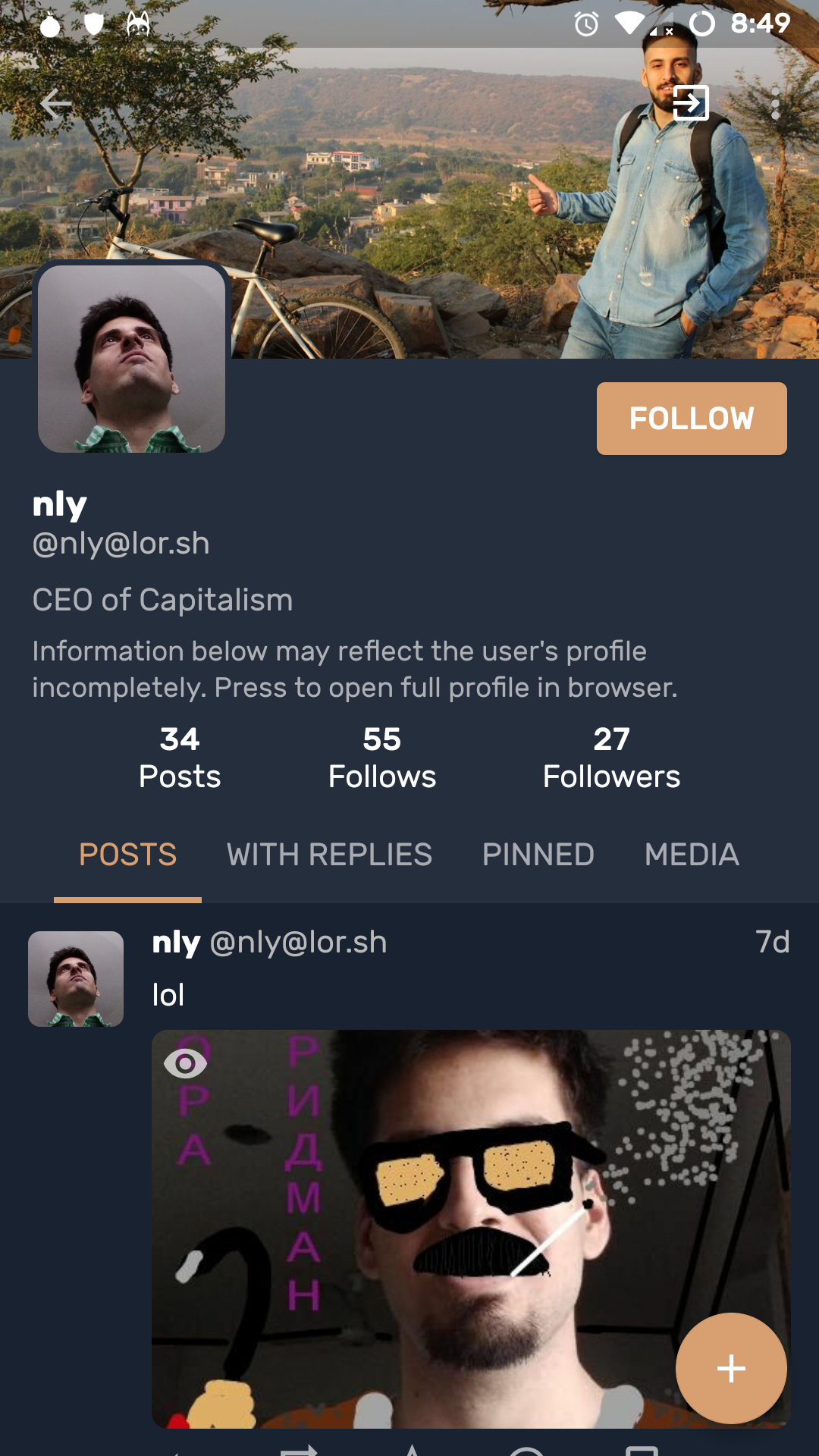Switch to the With Replies tab
The image size is (819, 1456).
(329, 855)
